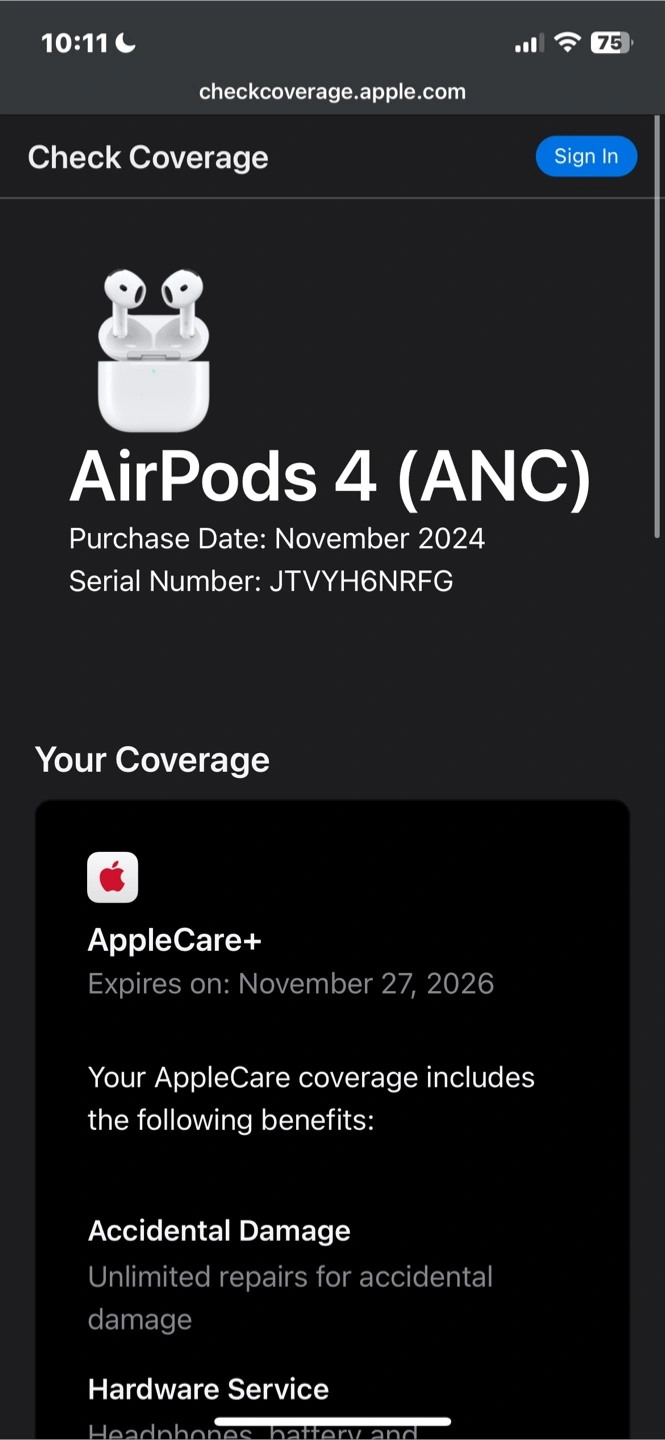
Task: Tap the checkcoverage.apple.com address bar
Action: 332,92
